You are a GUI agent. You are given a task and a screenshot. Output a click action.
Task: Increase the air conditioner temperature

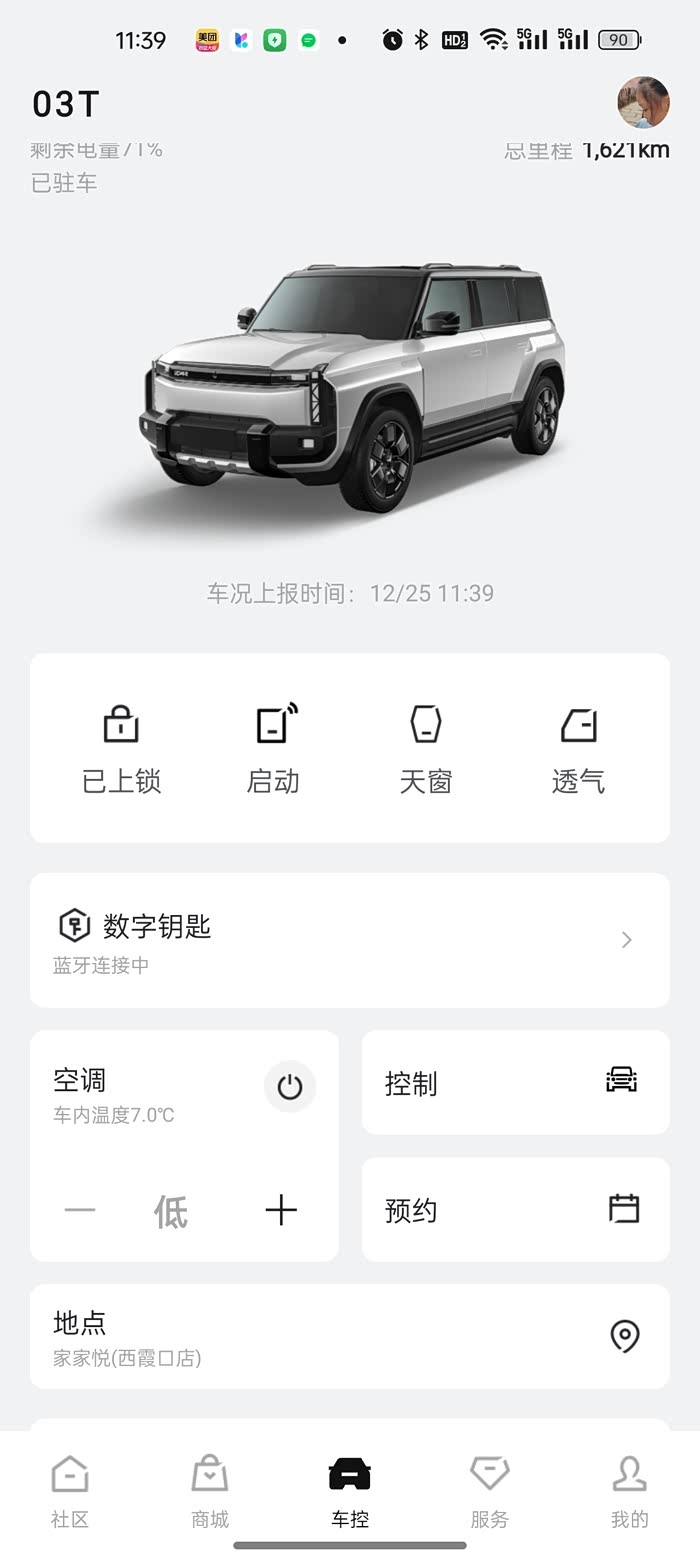281,1211
